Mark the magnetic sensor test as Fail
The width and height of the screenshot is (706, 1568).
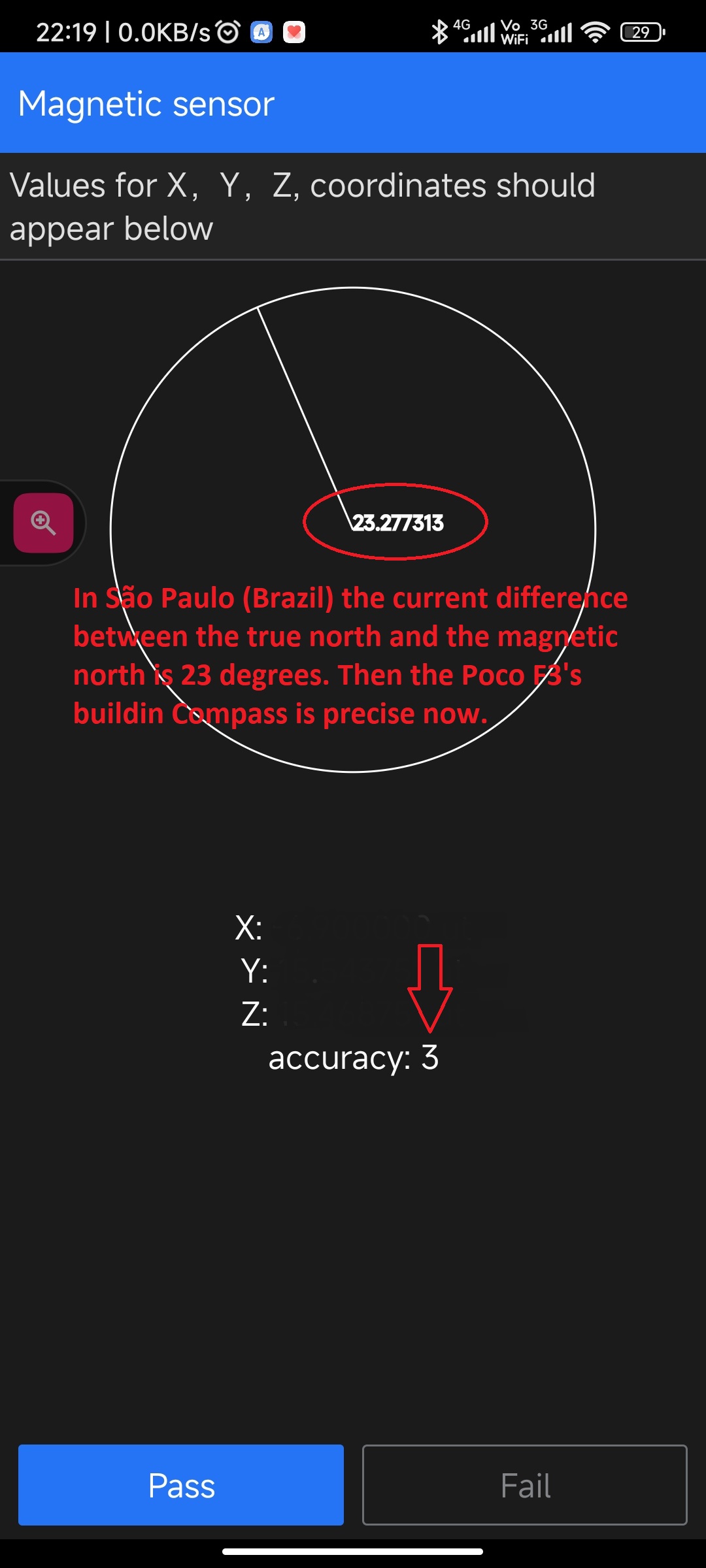pos(525,1484)
